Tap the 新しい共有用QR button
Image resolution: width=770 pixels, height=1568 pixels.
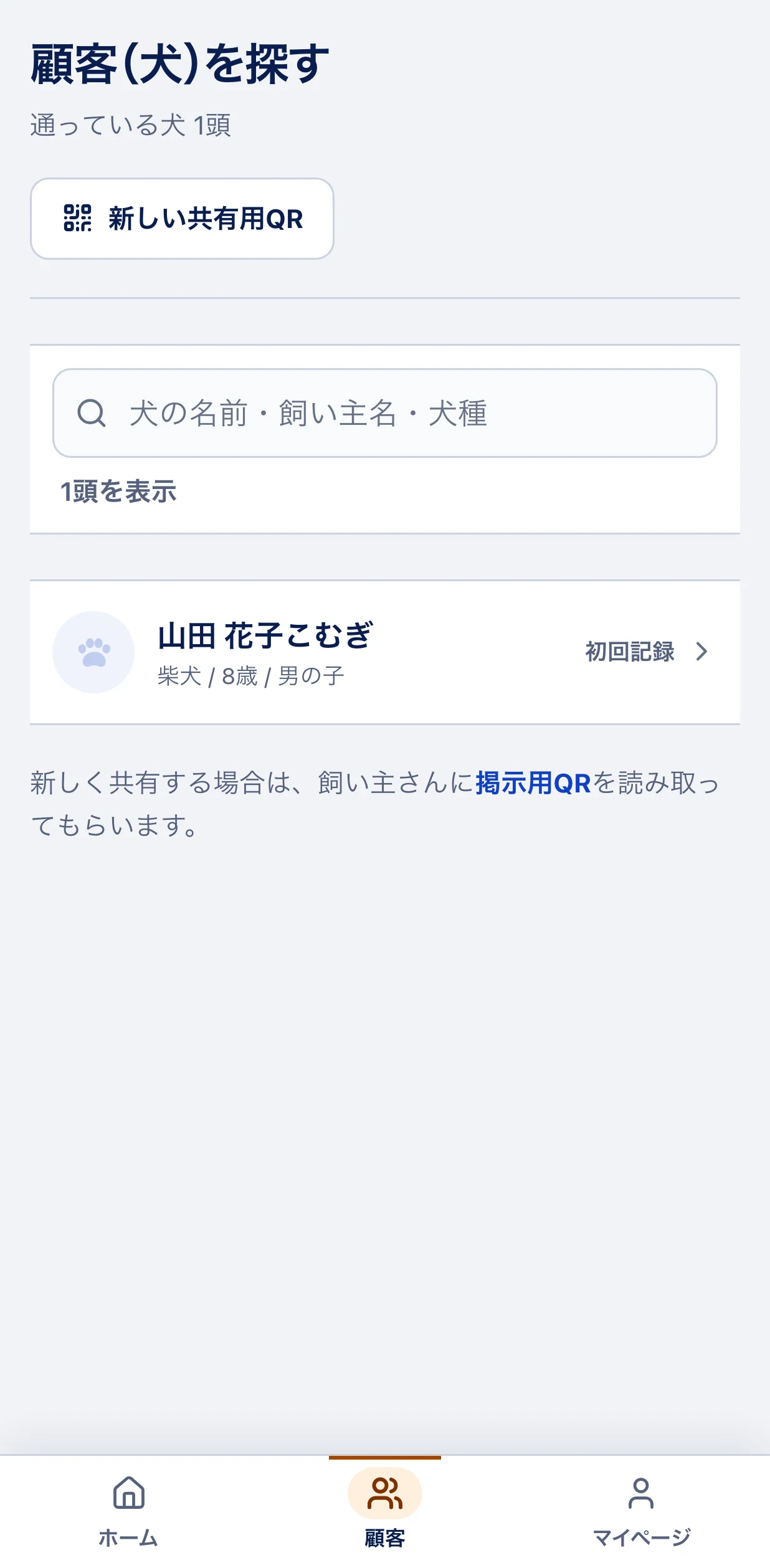[x=182, y=219]
